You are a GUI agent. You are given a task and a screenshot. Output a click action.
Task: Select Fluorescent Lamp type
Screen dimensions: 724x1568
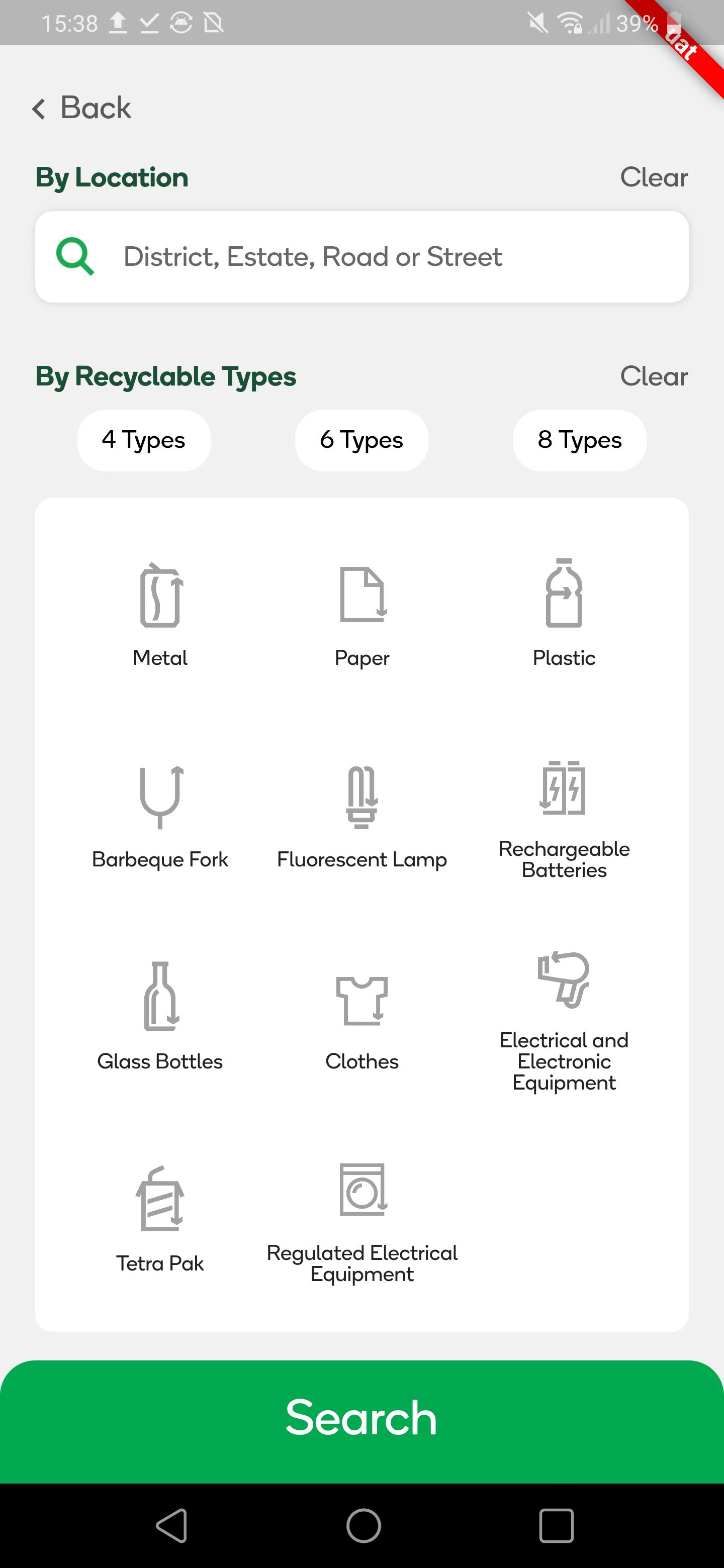coord(363,816)
